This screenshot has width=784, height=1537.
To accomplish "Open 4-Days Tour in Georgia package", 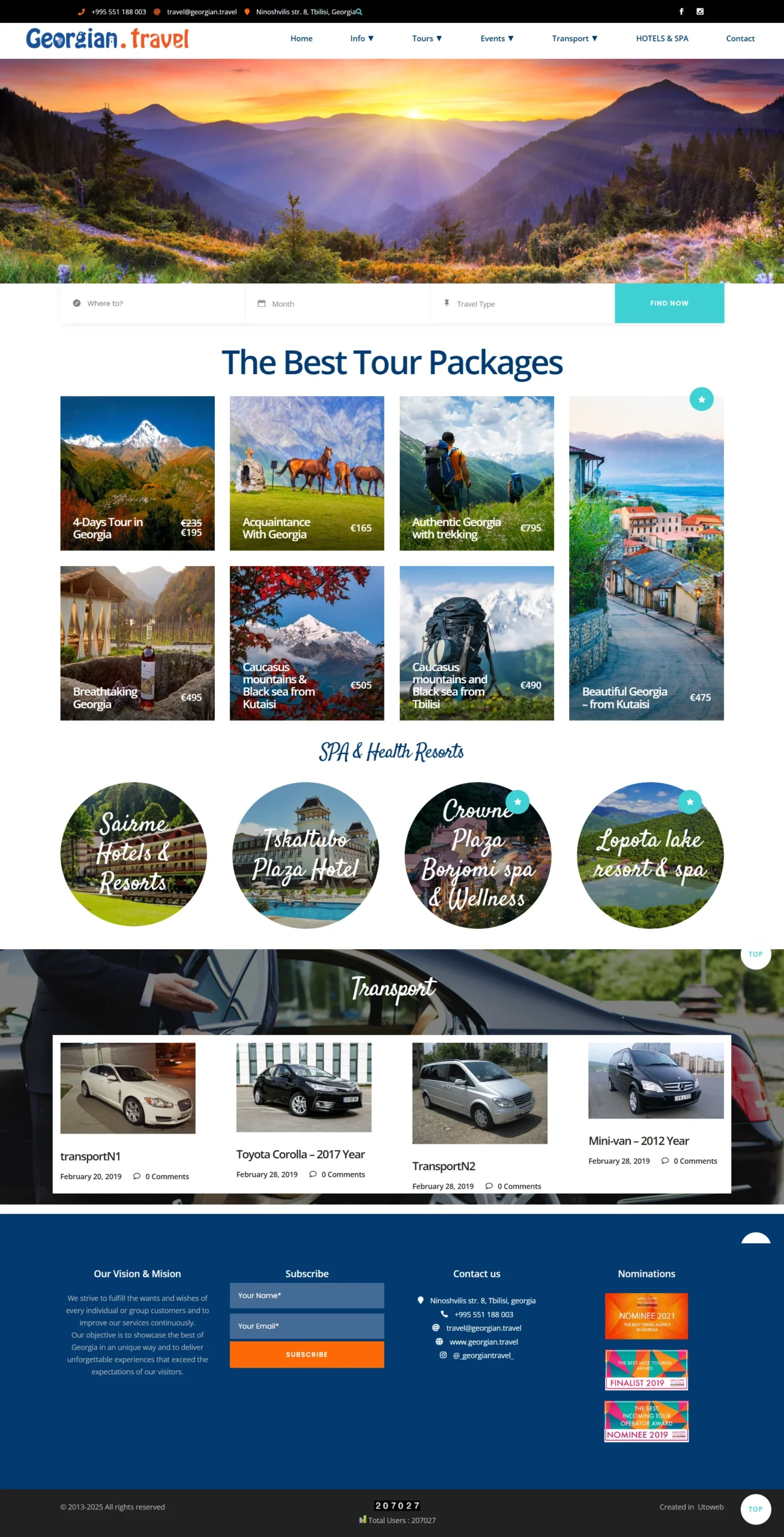I will tap(137, 473).
